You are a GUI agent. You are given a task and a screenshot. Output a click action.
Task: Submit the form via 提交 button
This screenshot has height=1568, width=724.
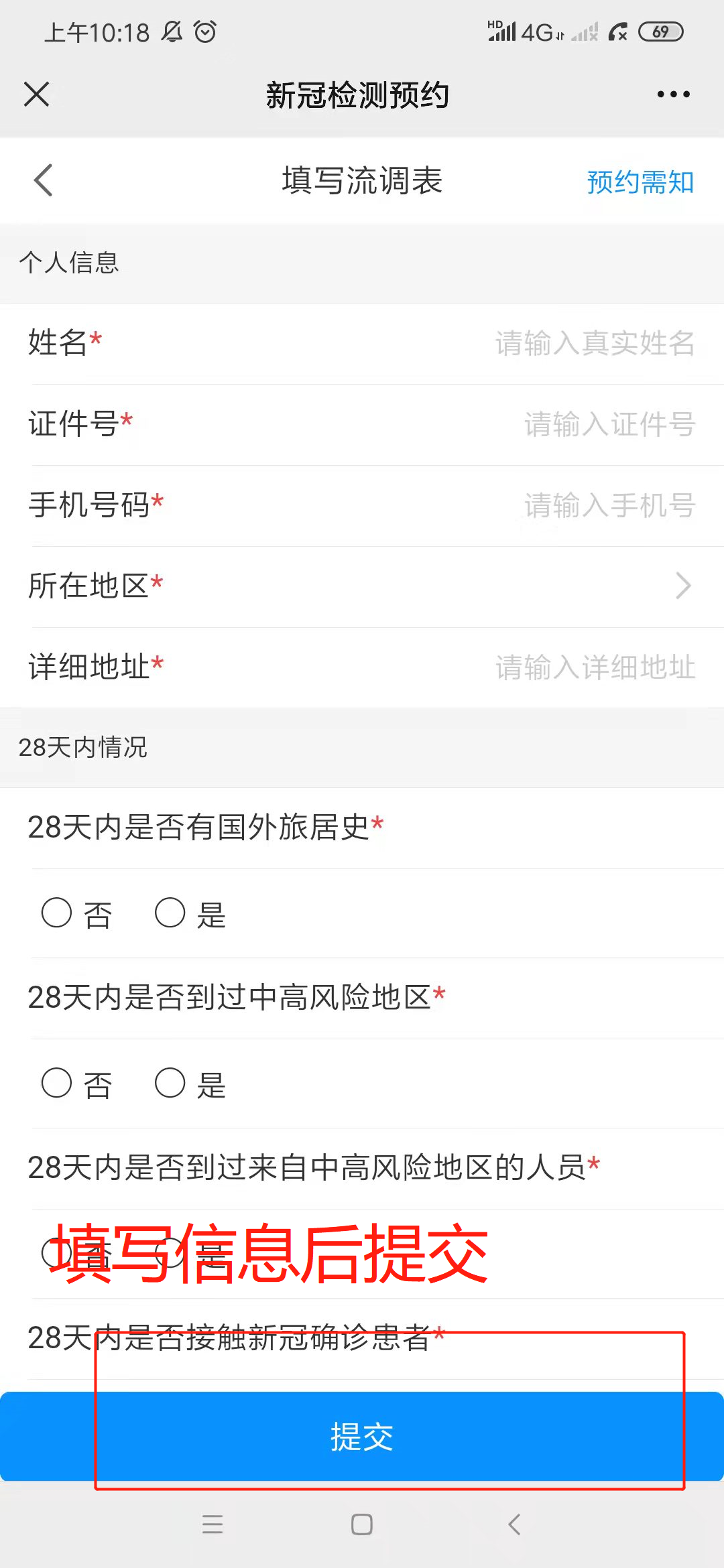coord(361,1436)
